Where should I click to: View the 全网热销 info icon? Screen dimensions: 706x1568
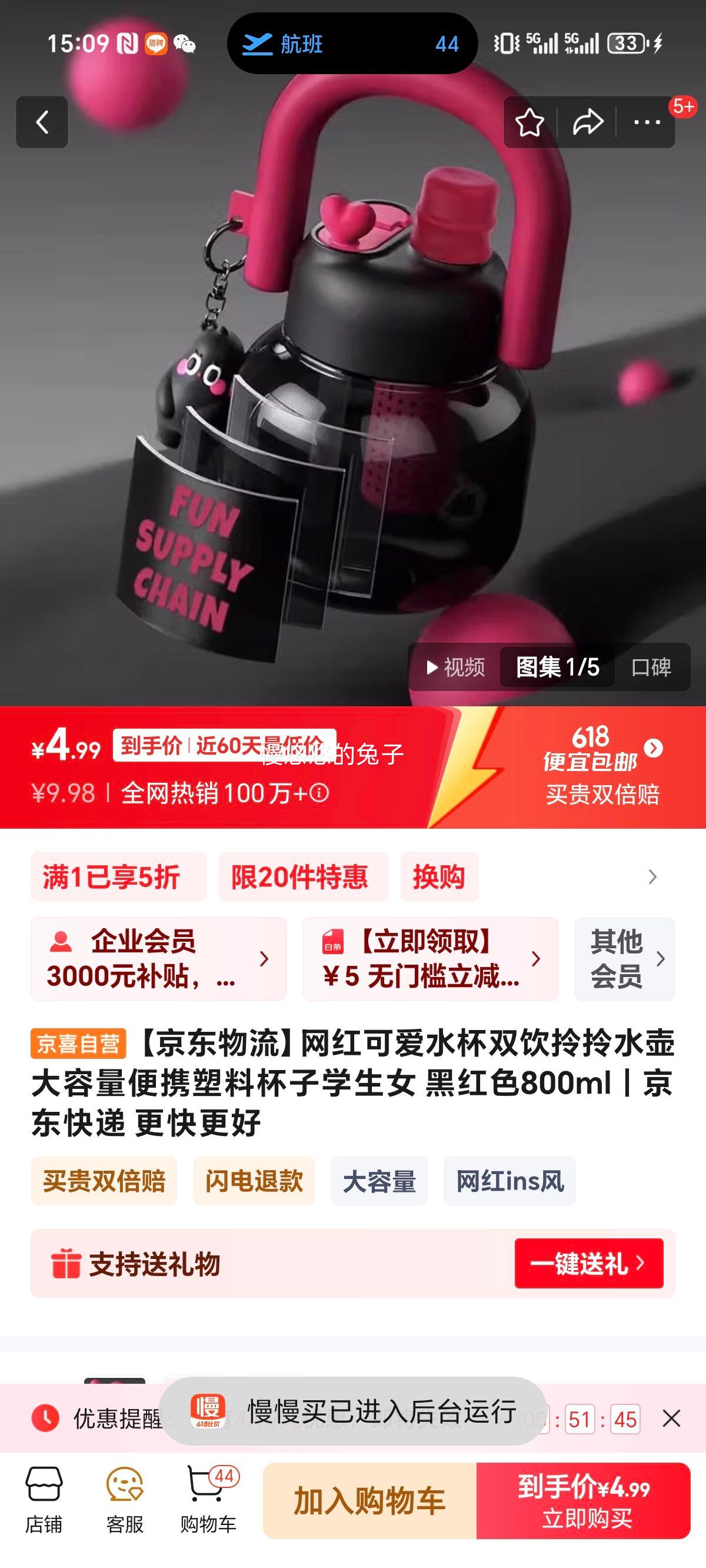[x=319, y=792]
